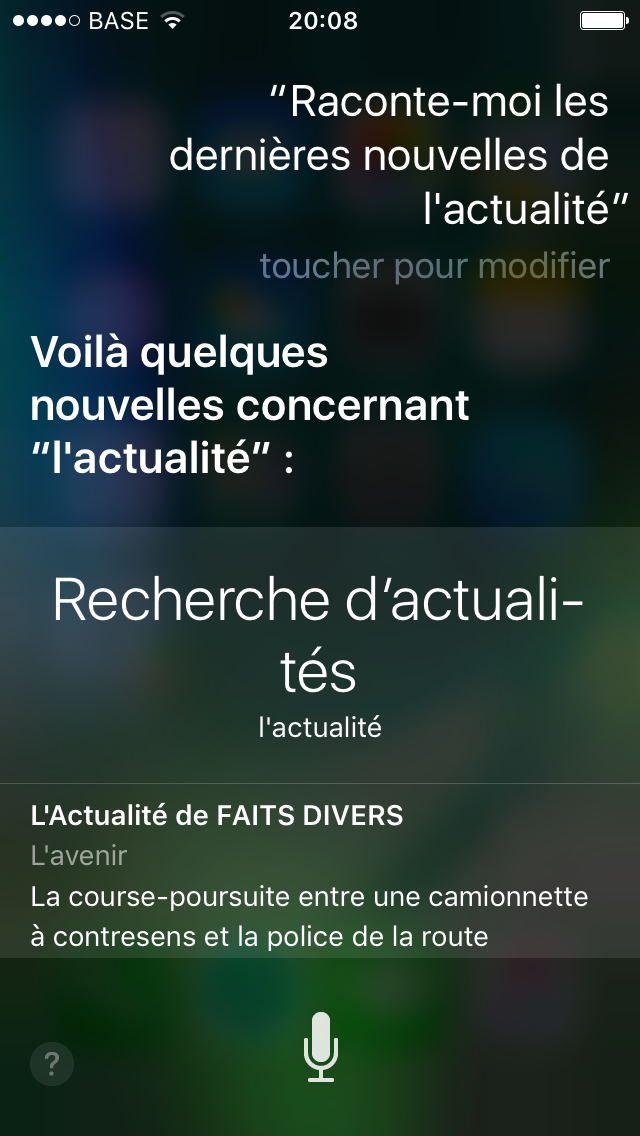Open the Siri help question mark
Screen dimensions: 640x1136
click(51, 1063)
